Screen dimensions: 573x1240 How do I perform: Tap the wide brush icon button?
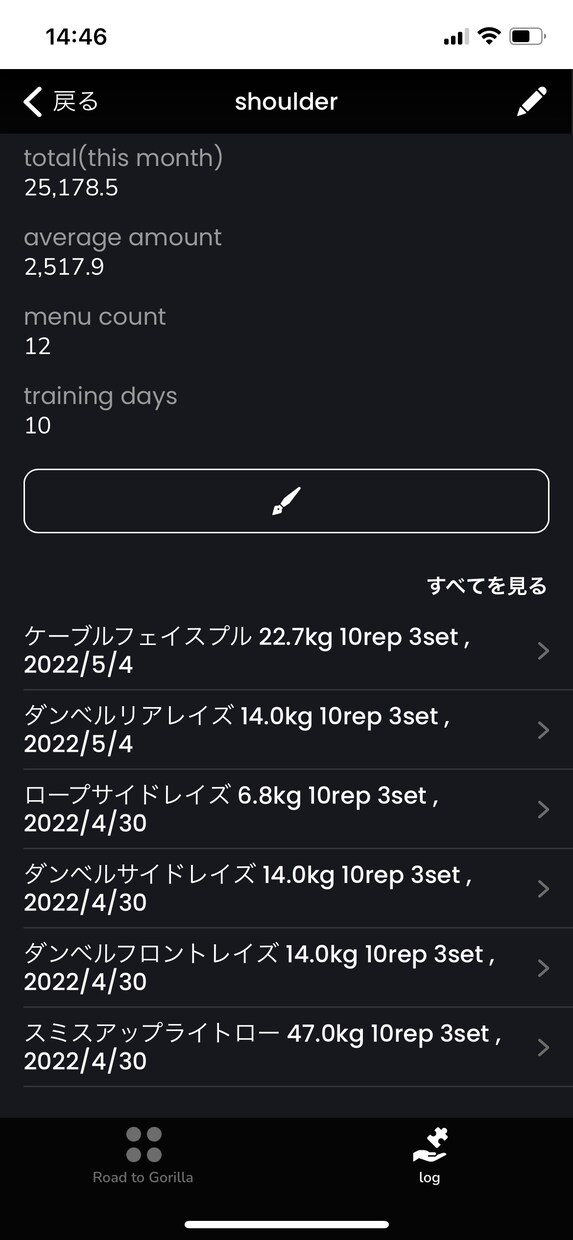286,501
